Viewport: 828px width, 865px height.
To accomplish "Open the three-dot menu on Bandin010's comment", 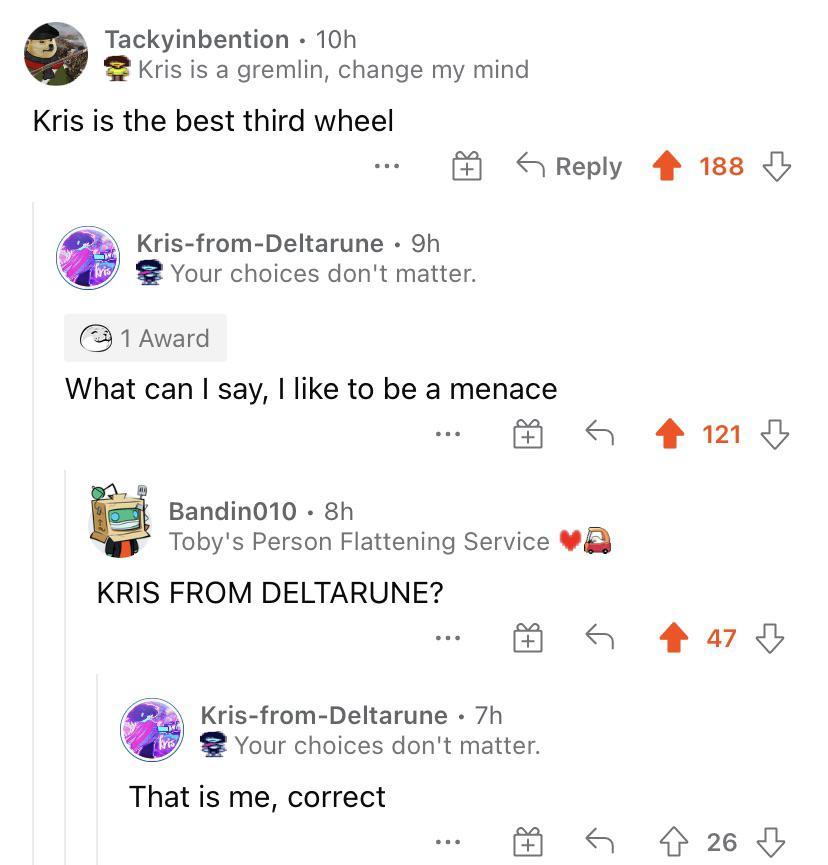I will coord(447,638).
